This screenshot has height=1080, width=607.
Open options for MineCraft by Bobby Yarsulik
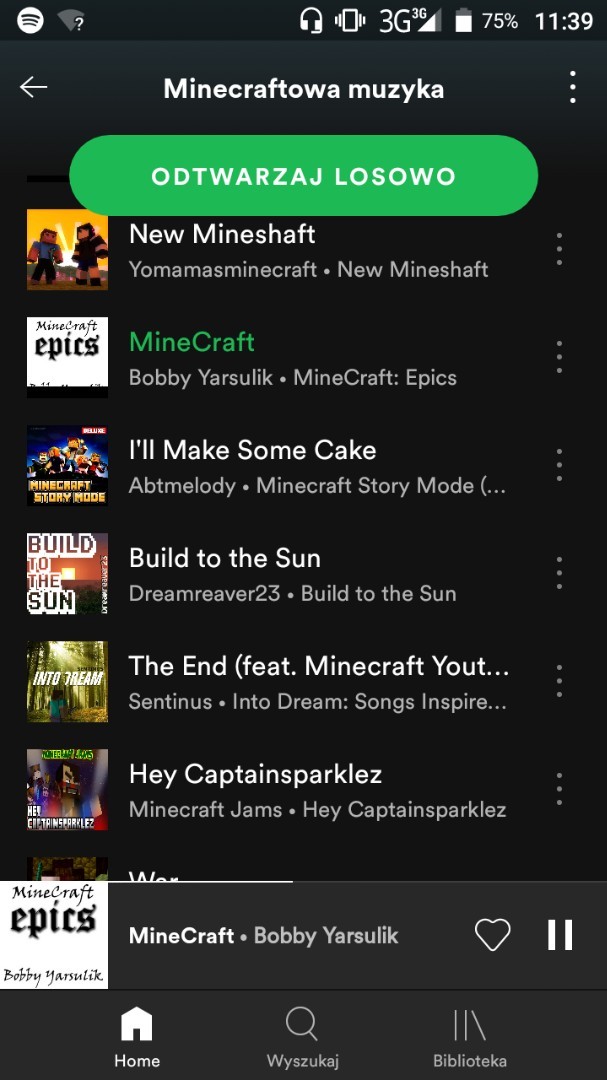point(559,357)
